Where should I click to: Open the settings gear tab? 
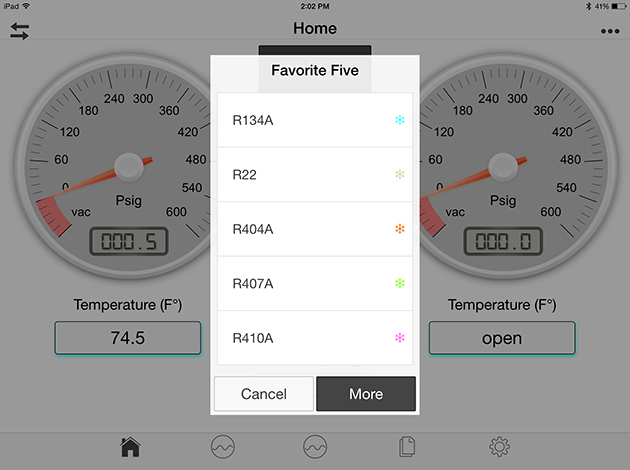[499, 447]
